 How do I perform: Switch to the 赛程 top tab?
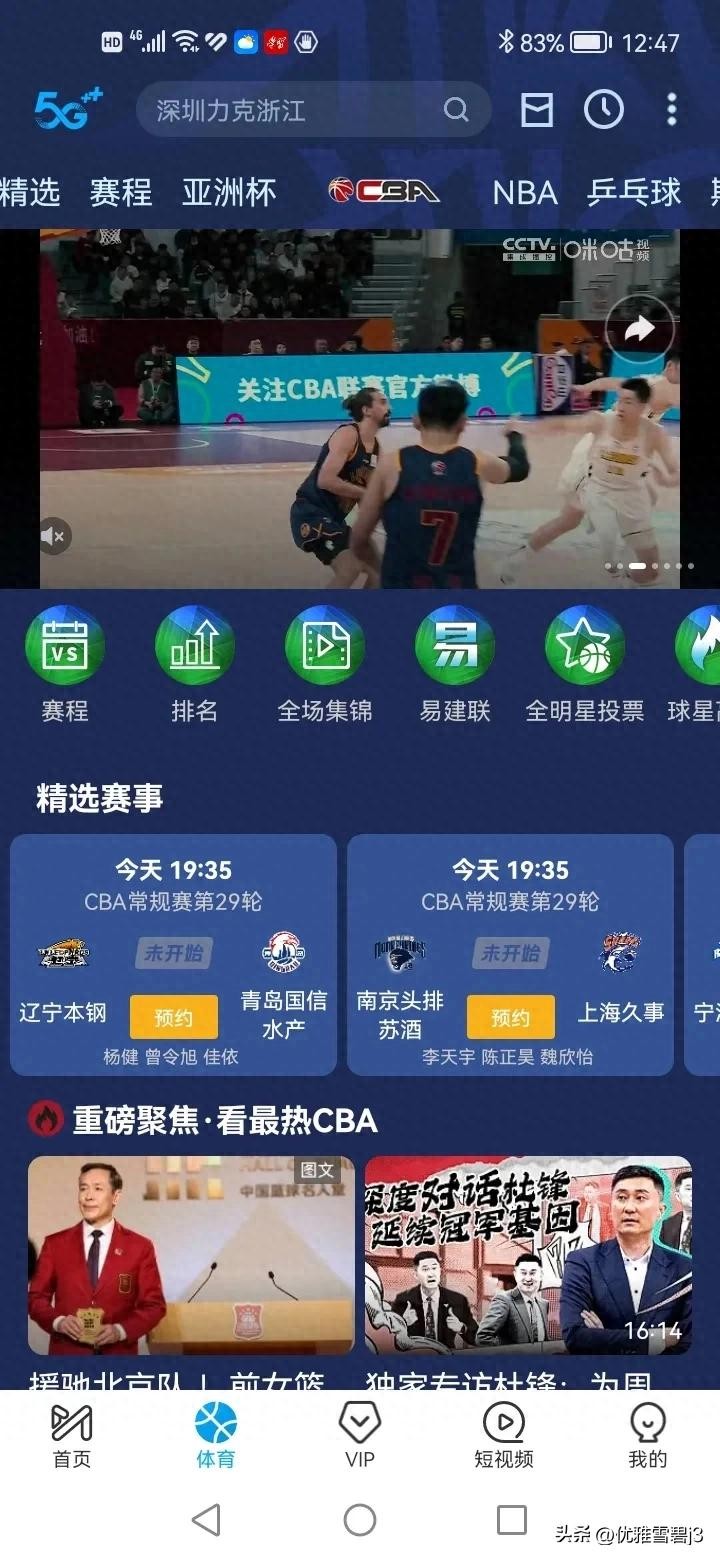click(x=120, y=192)
